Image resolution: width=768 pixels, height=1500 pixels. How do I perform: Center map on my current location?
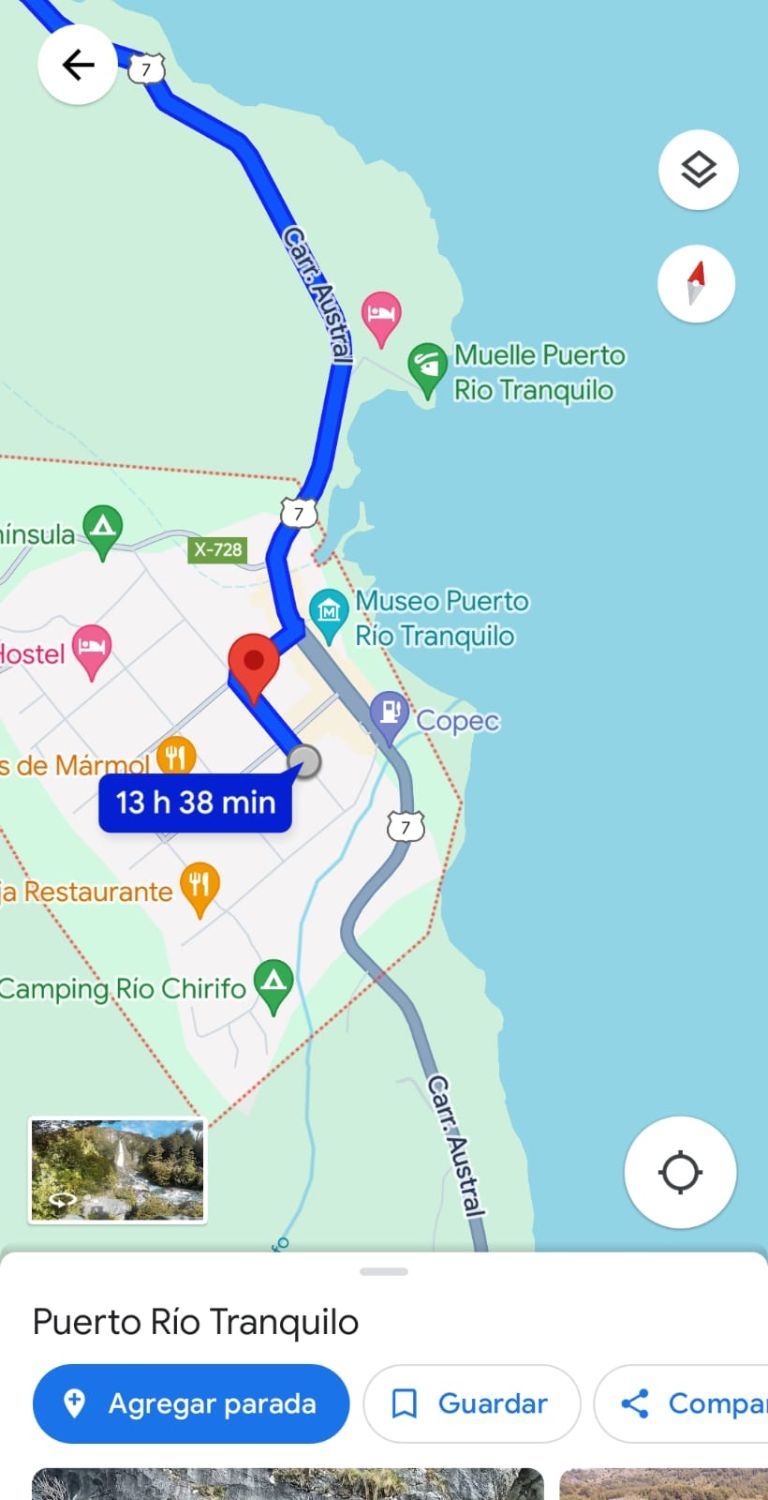tap(680, 1172)
